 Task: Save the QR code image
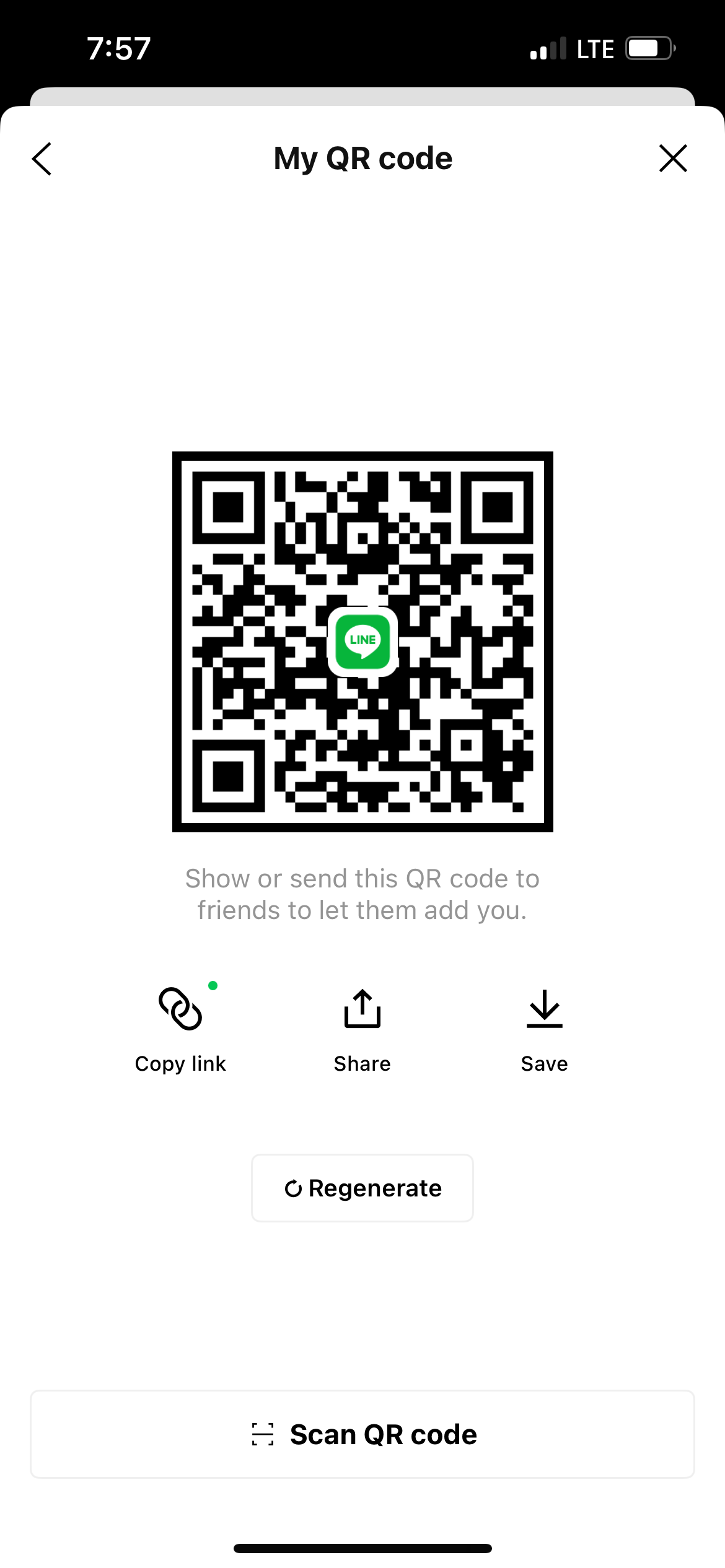pyautogui.click(x=544, y=1029)
